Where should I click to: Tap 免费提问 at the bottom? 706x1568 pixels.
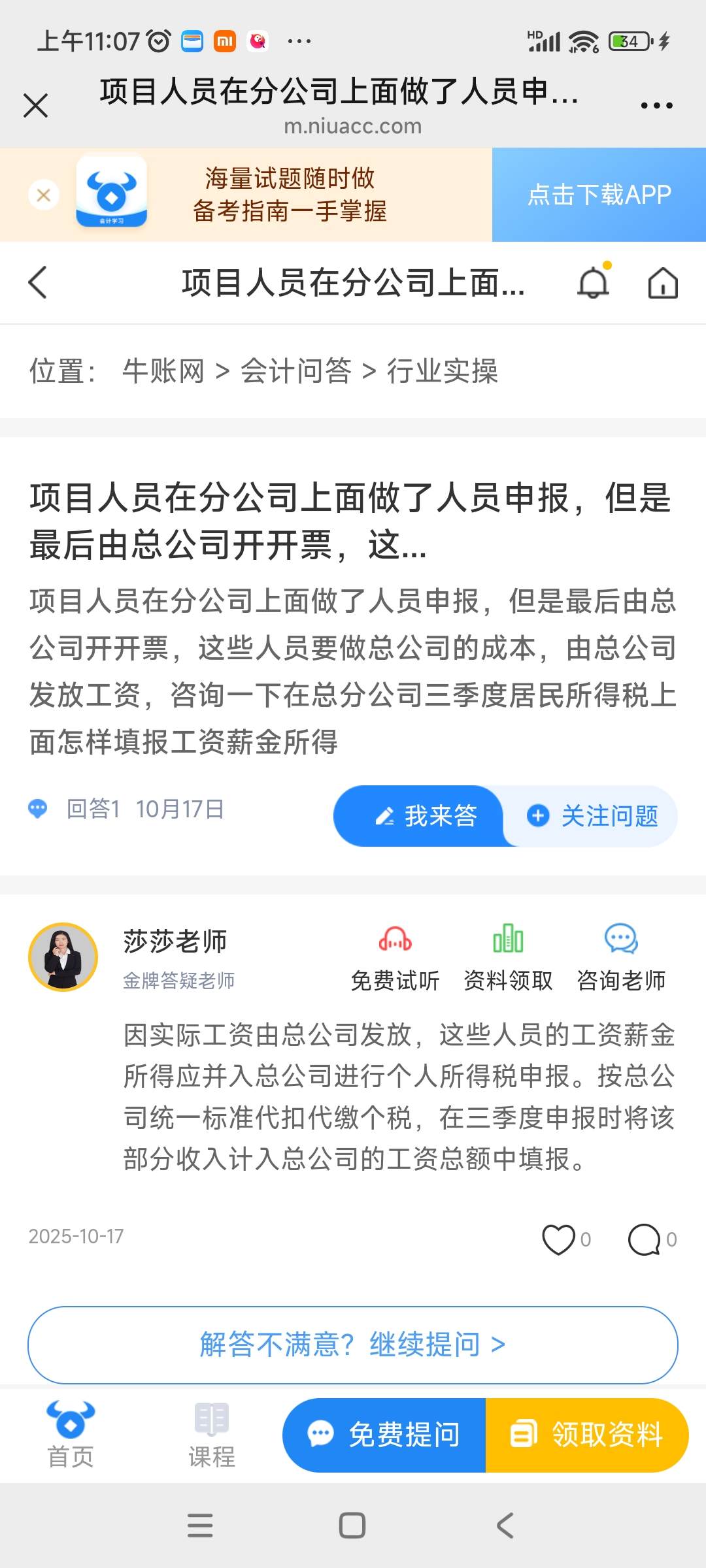click(384, 1435)
